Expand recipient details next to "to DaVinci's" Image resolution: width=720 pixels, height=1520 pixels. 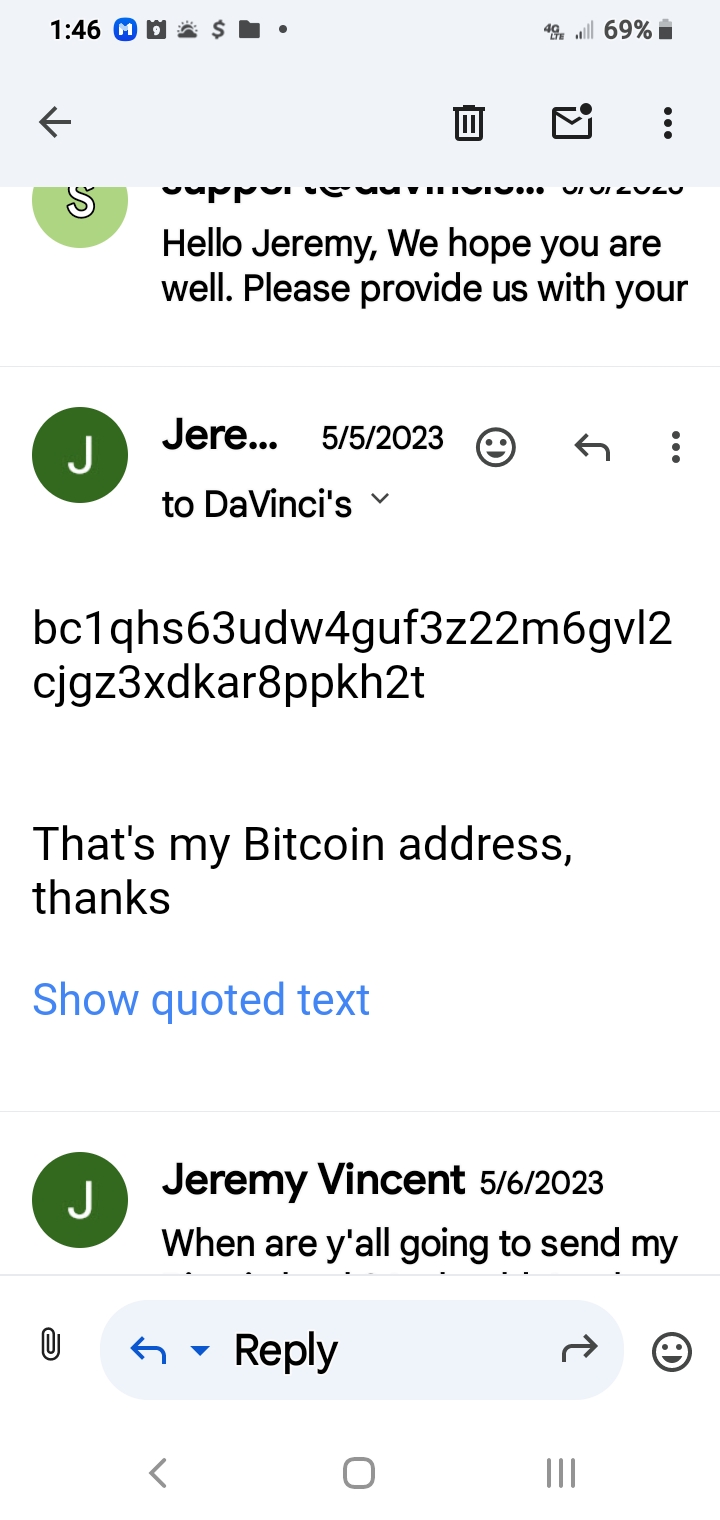coord(379,500)
